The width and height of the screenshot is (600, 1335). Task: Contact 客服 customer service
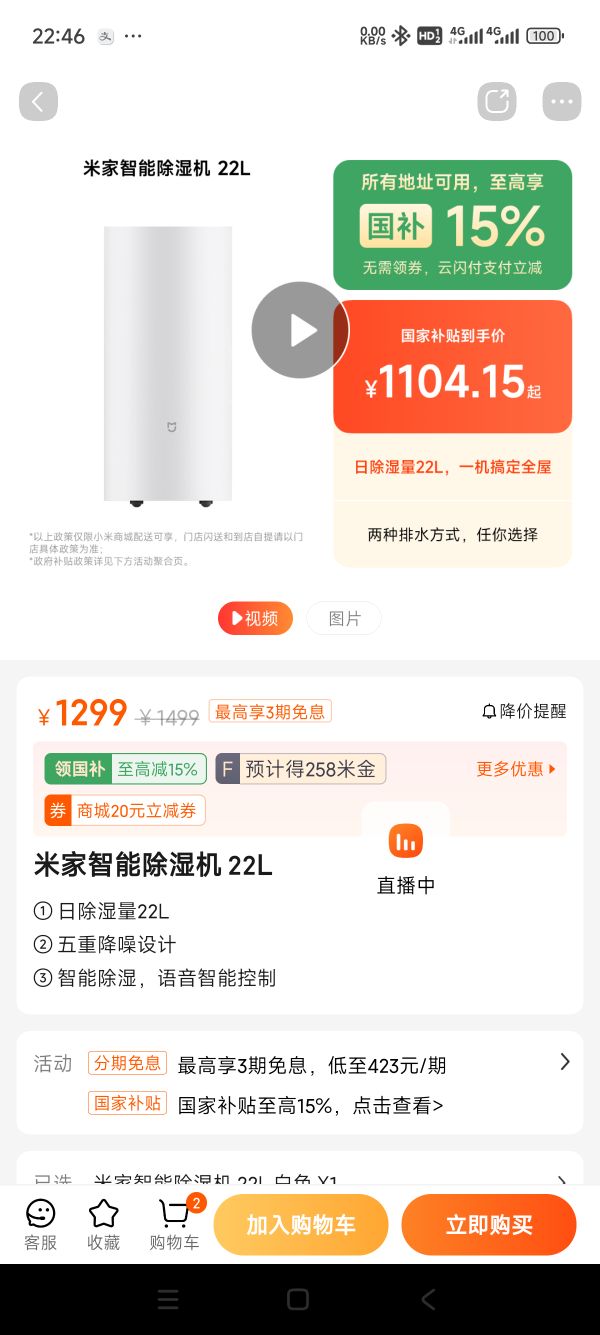[x=41, y=1224]
